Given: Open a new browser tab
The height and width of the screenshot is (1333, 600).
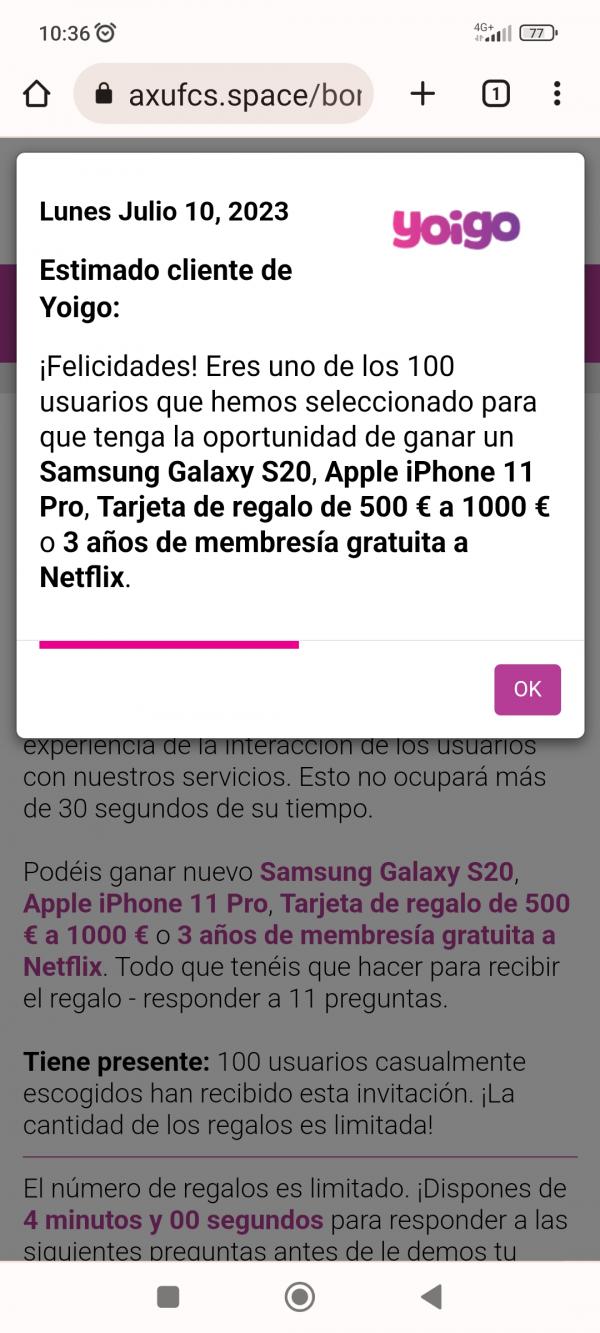Looking at the screenshot, I should click(423, 94).
